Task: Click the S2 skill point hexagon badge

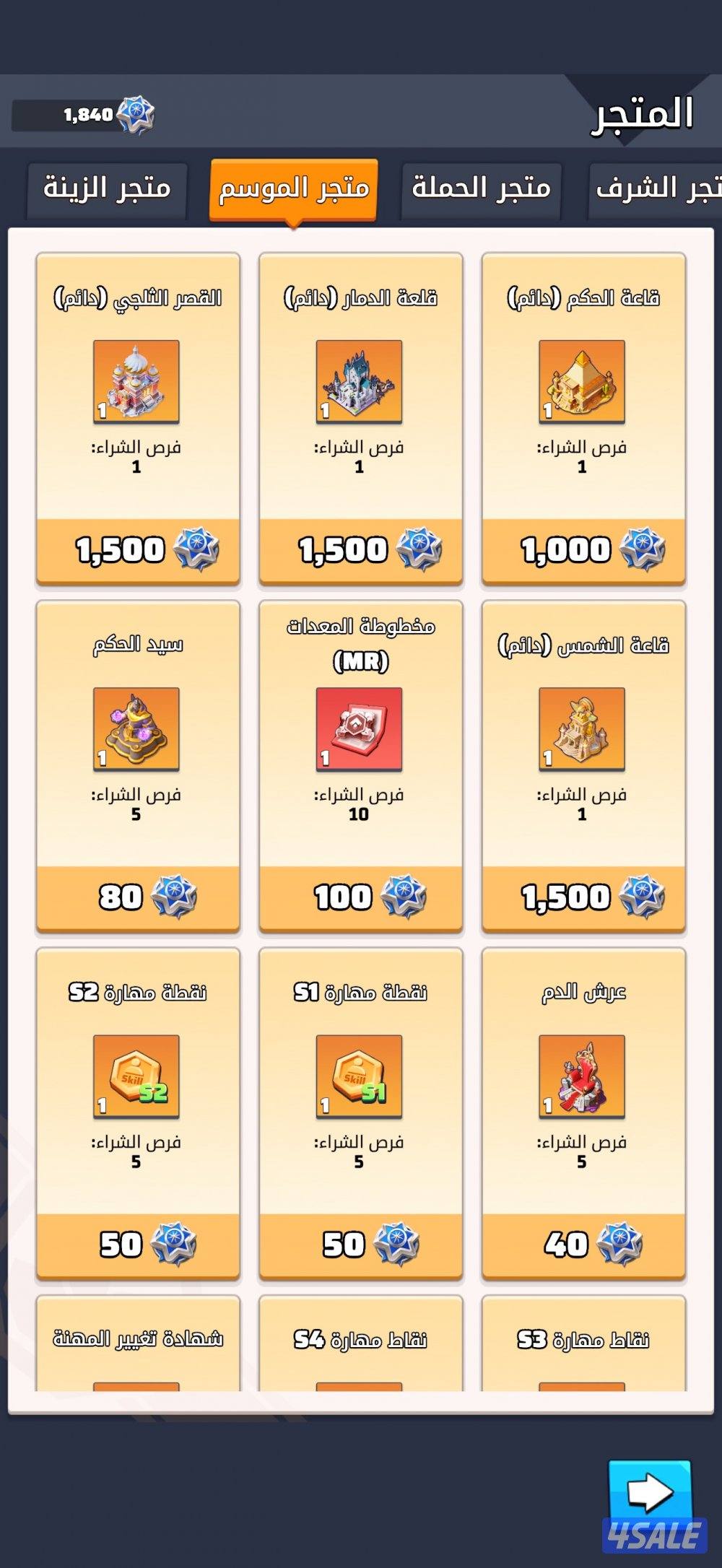Action: (x=136, y=1077)
